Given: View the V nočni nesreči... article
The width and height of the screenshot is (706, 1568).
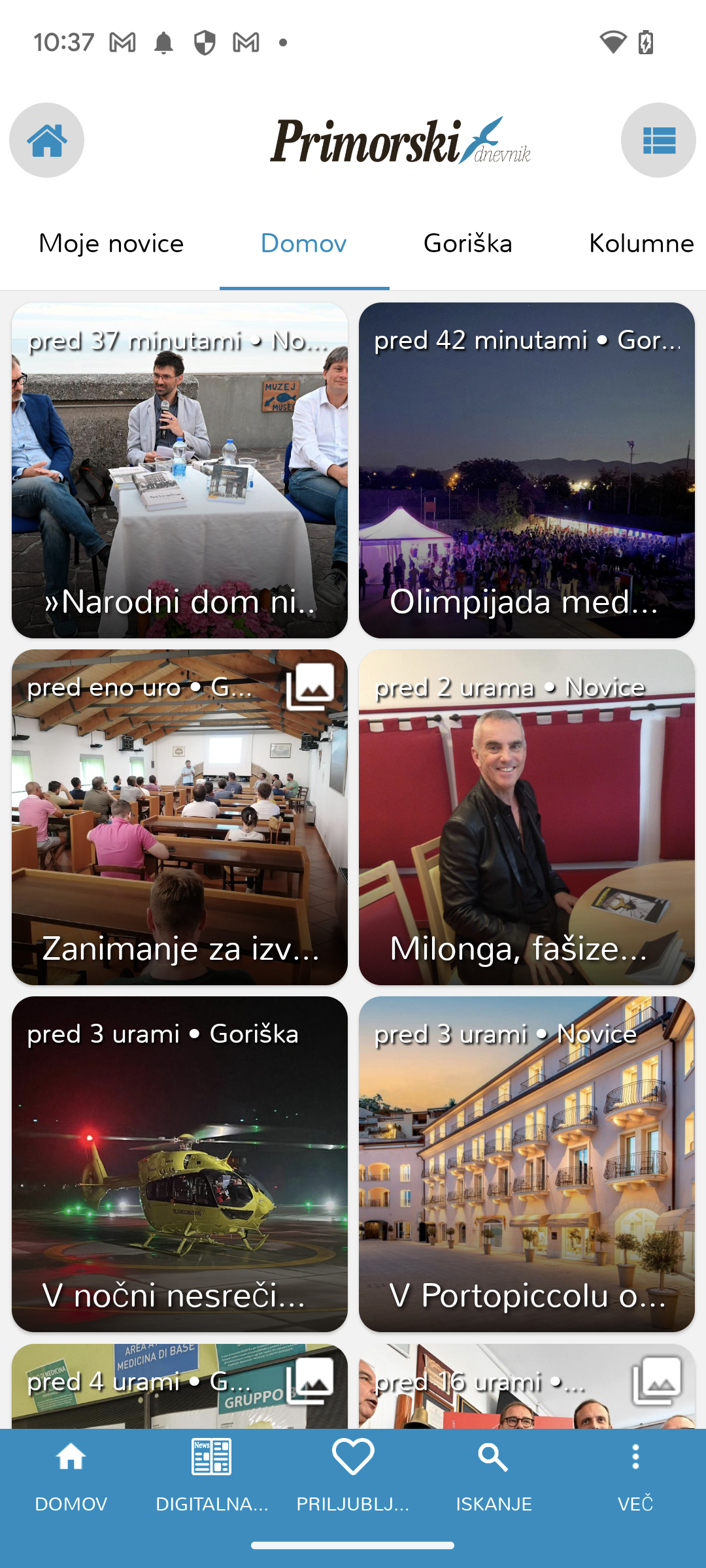Looking at the screenshot, I should pyautogui.click(x=180, y=1164).
